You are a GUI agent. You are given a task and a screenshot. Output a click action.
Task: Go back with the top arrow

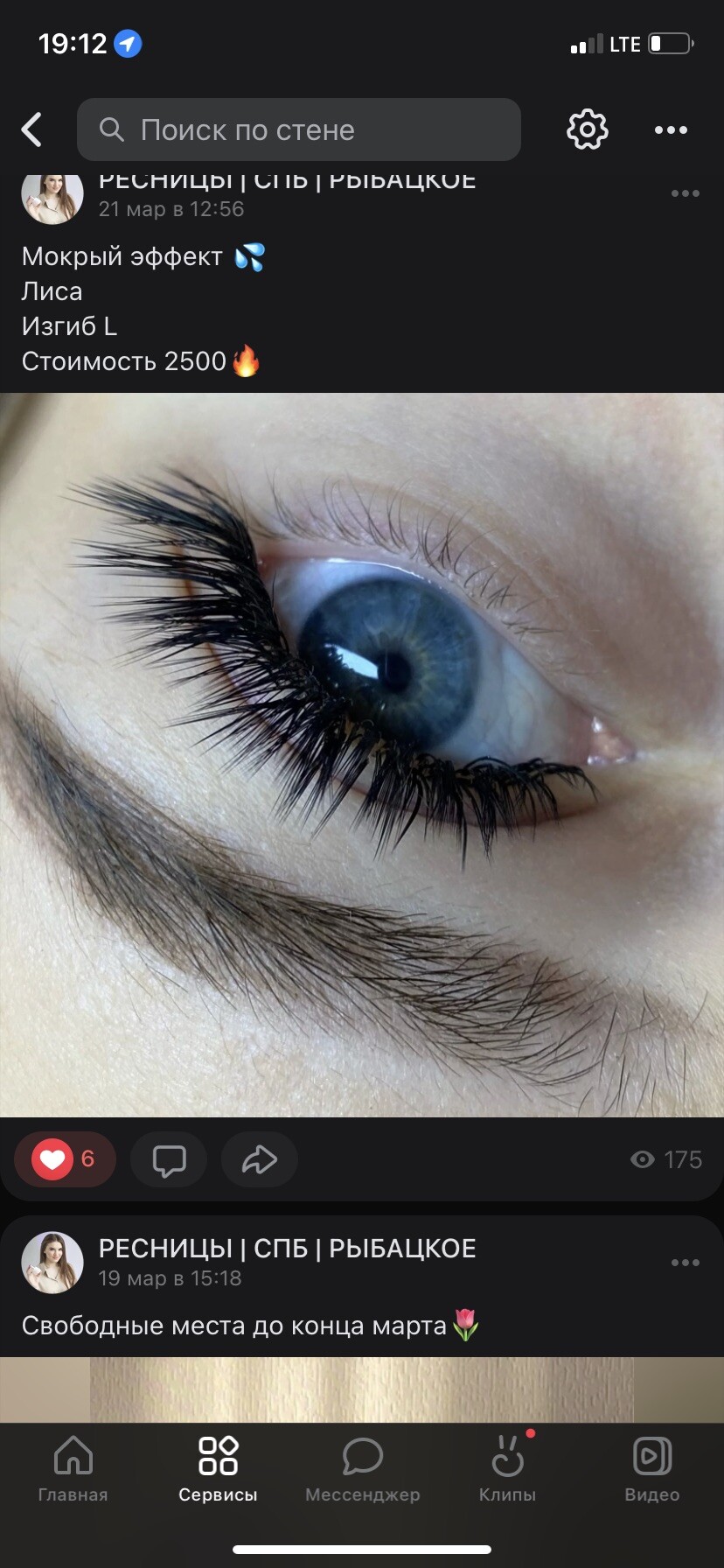[x=32, y=129]
